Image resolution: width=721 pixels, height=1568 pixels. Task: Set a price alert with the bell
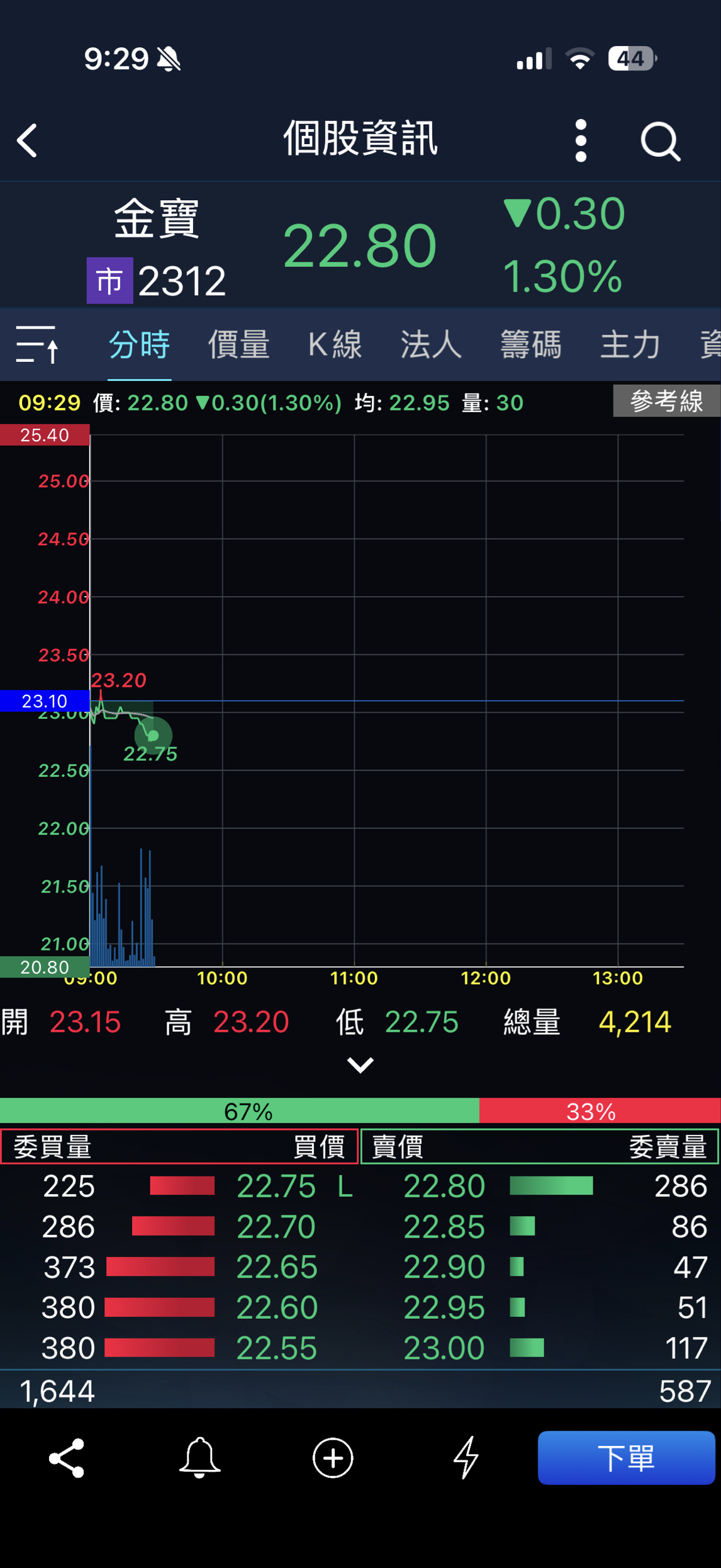(x=199, y=1458)
